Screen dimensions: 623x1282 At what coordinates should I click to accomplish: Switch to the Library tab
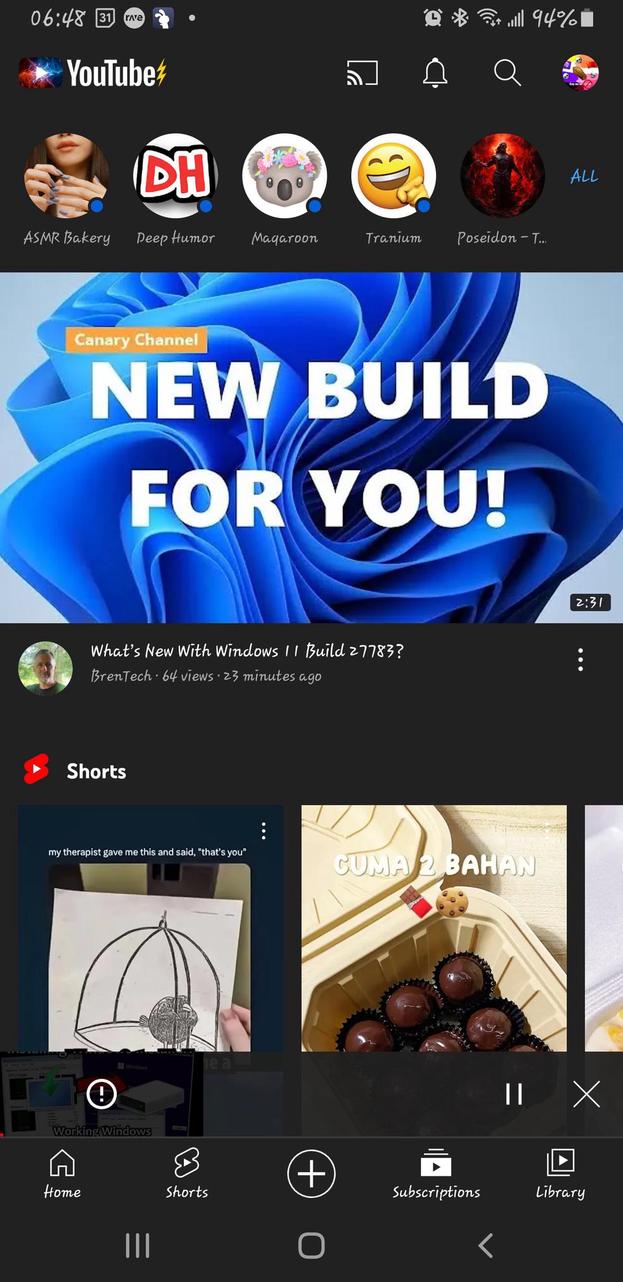coord(560,1173)
